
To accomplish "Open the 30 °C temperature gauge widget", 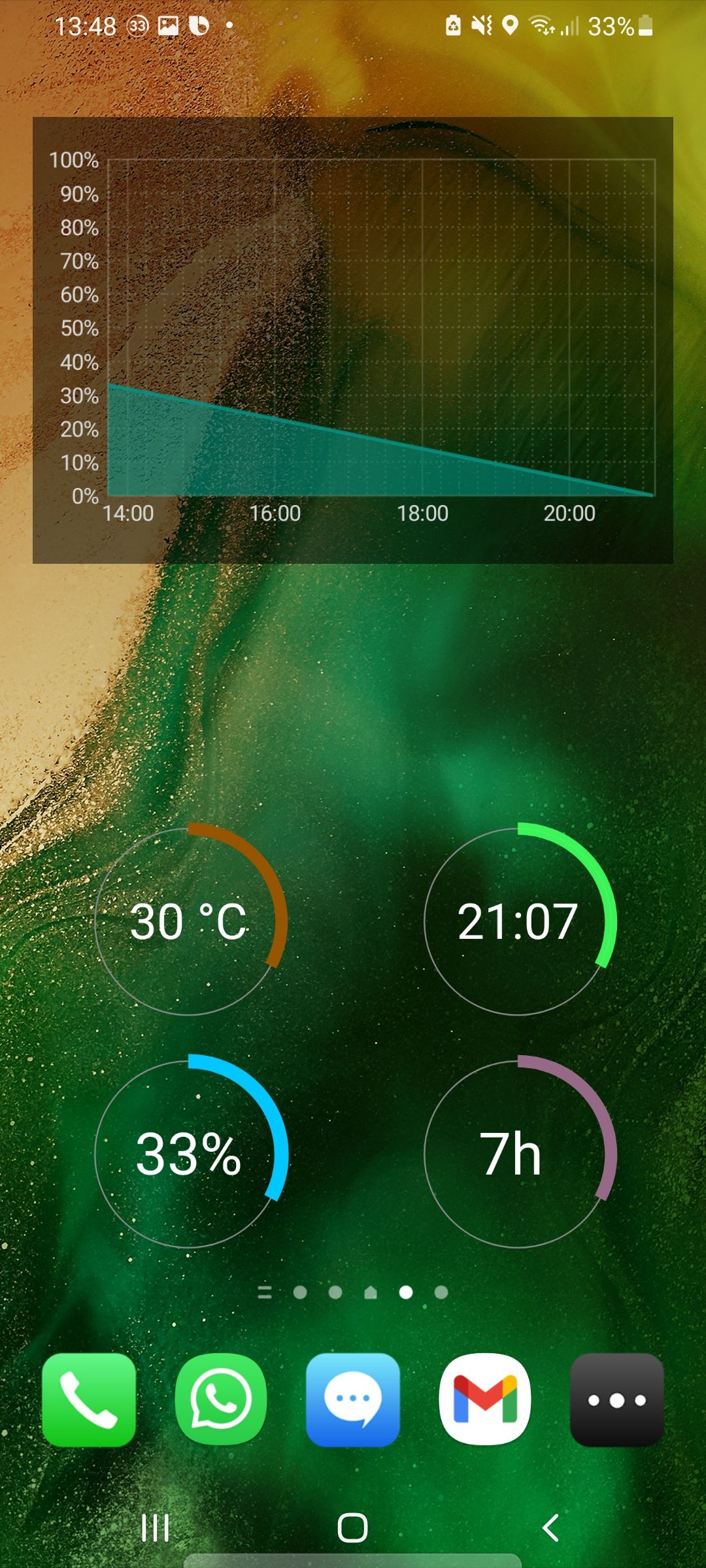I will click(x=190, y=921).
